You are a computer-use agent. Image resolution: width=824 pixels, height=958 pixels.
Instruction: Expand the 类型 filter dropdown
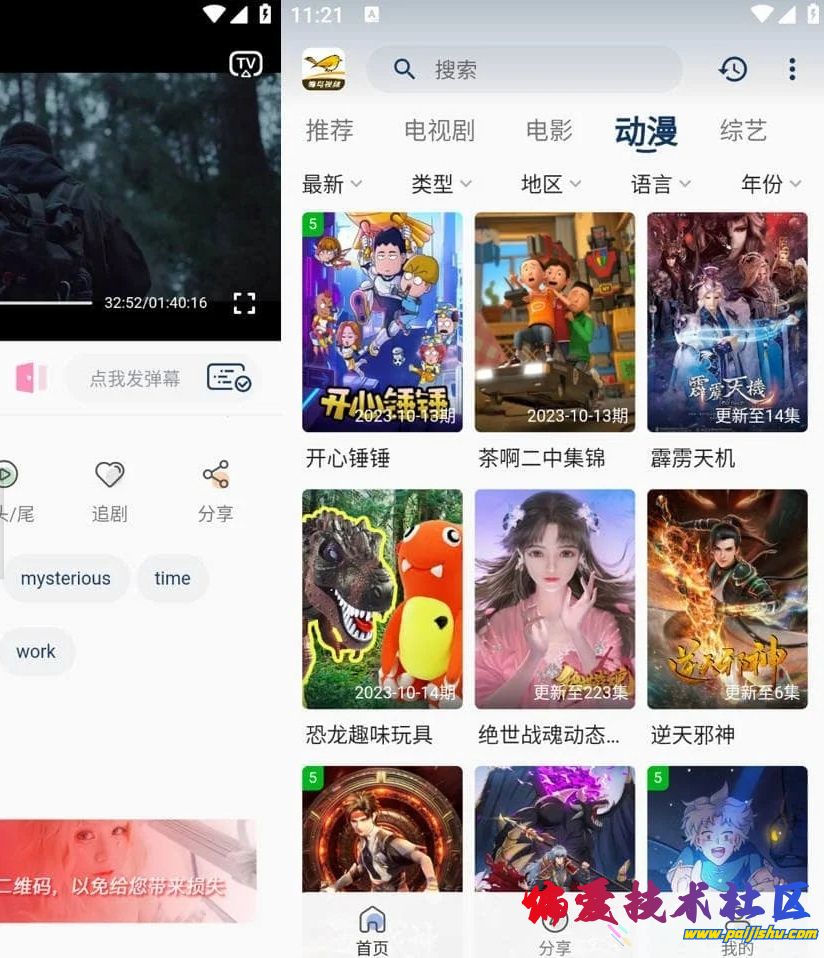point(441,184)
